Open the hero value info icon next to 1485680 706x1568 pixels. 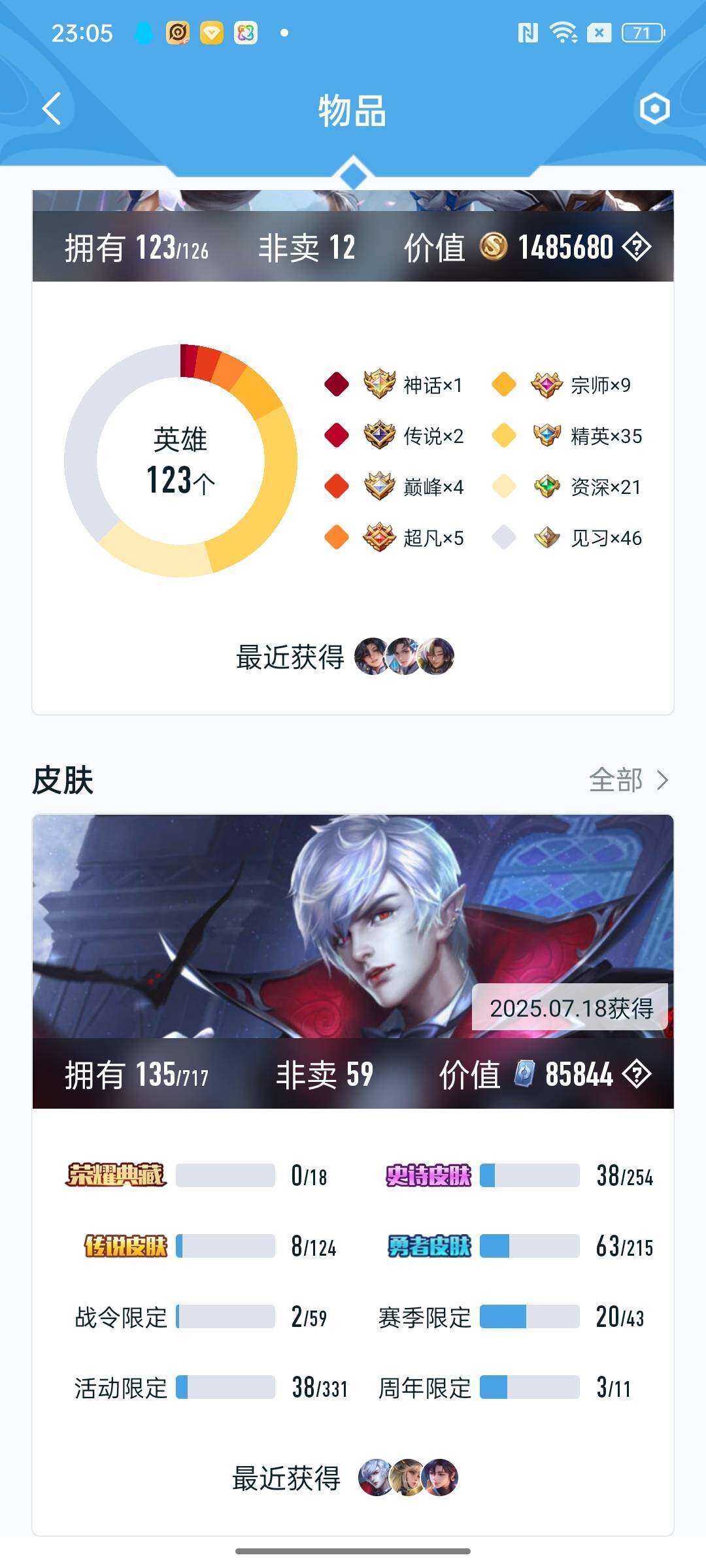pyautogui.click(x=636, y=248)
